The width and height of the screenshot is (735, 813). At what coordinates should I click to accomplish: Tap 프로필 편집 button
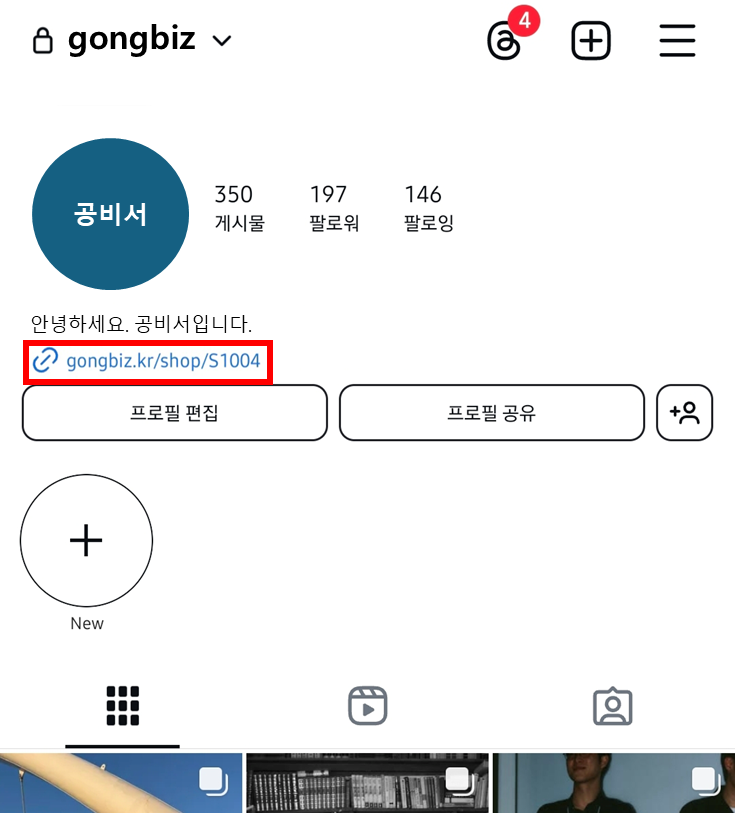(174, 413)
